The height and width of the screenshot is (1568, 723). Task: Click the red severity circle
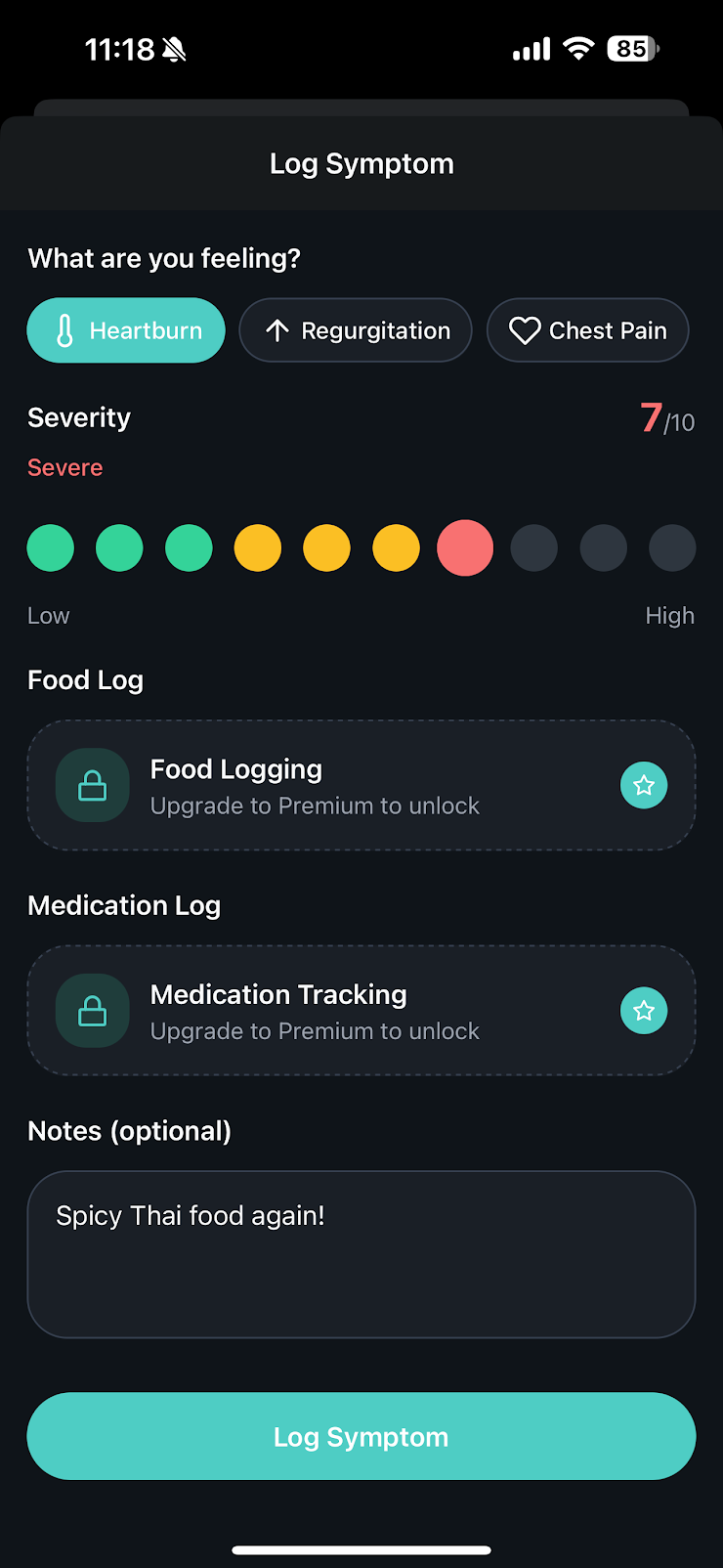pyautogui.click(x=465, y=547)
